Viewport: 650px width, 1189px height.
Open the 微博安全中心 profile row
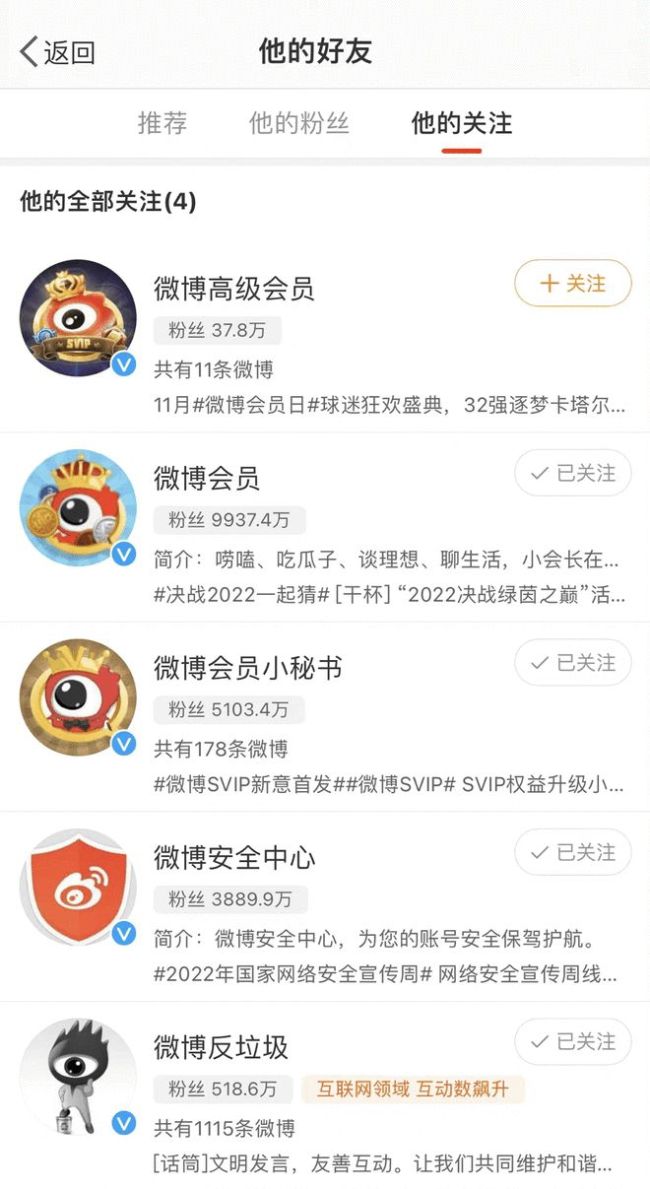[234, 857]
